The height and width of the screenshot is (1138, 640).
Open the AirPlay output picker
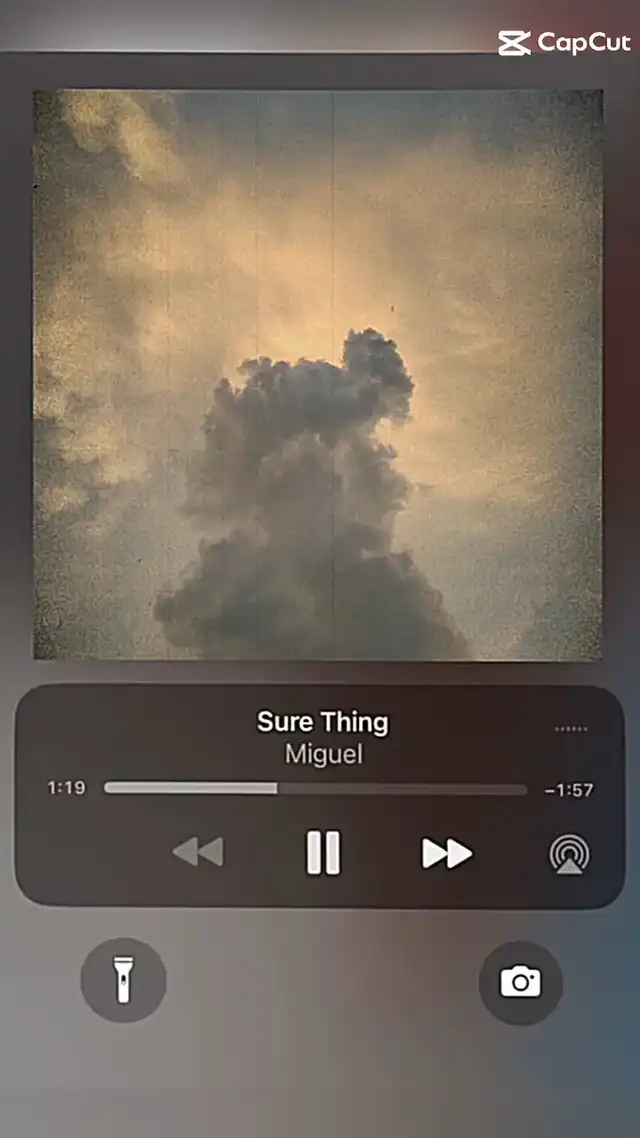tap(570, 854)
